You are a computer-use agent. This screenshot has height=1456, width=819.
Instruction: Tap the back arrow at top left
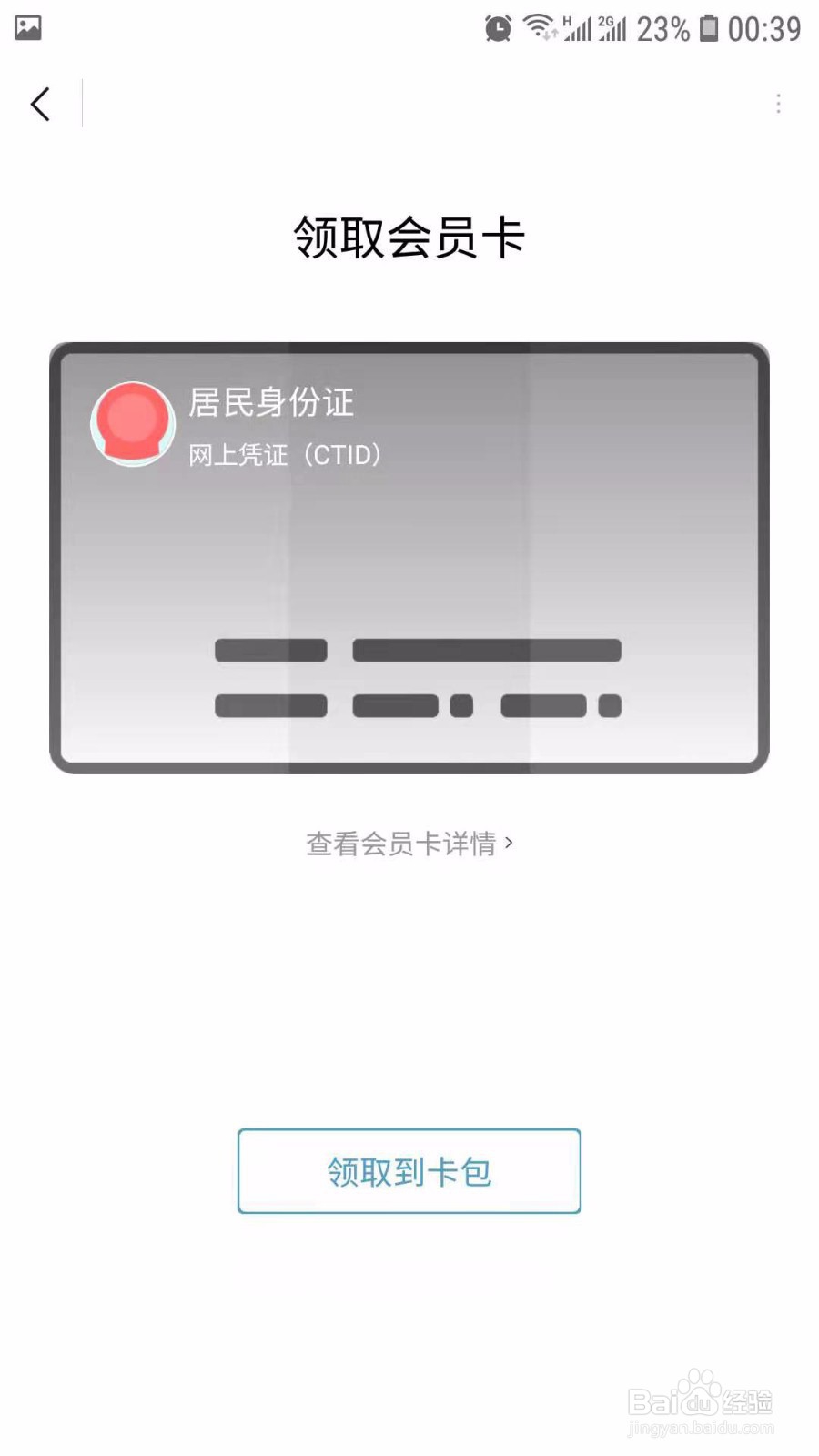(39, 104)
